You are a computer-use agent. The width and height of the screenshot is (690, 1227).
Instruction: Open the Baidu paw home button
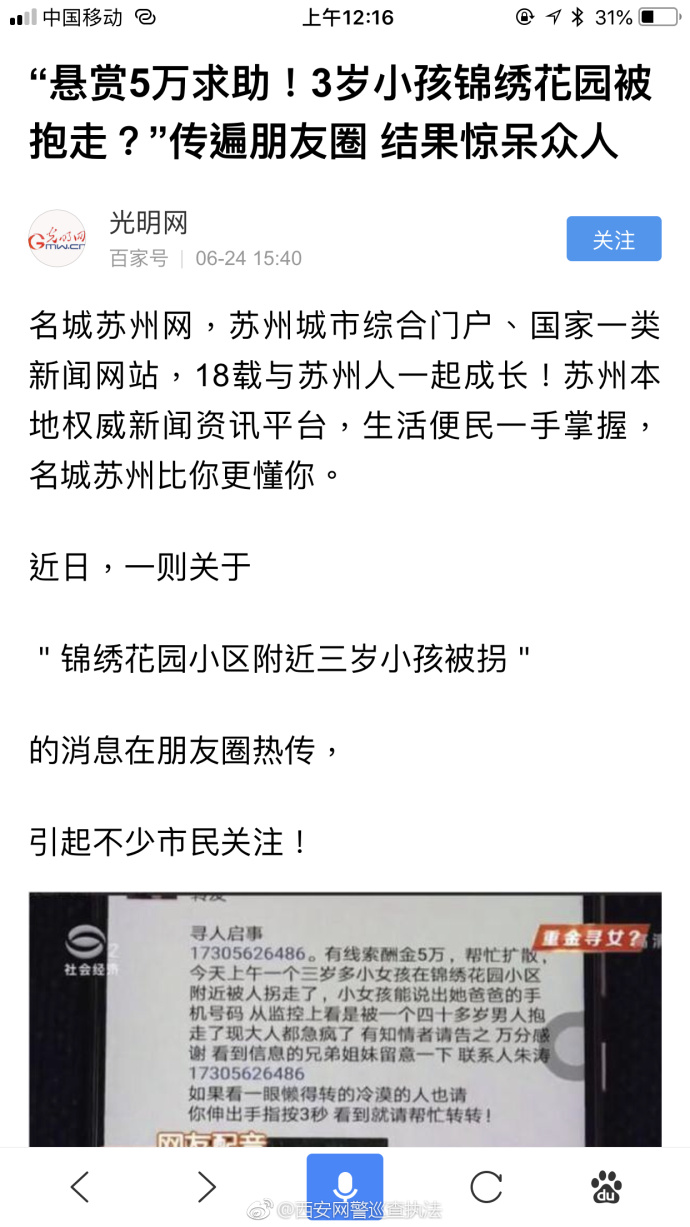click(606, 1186)
